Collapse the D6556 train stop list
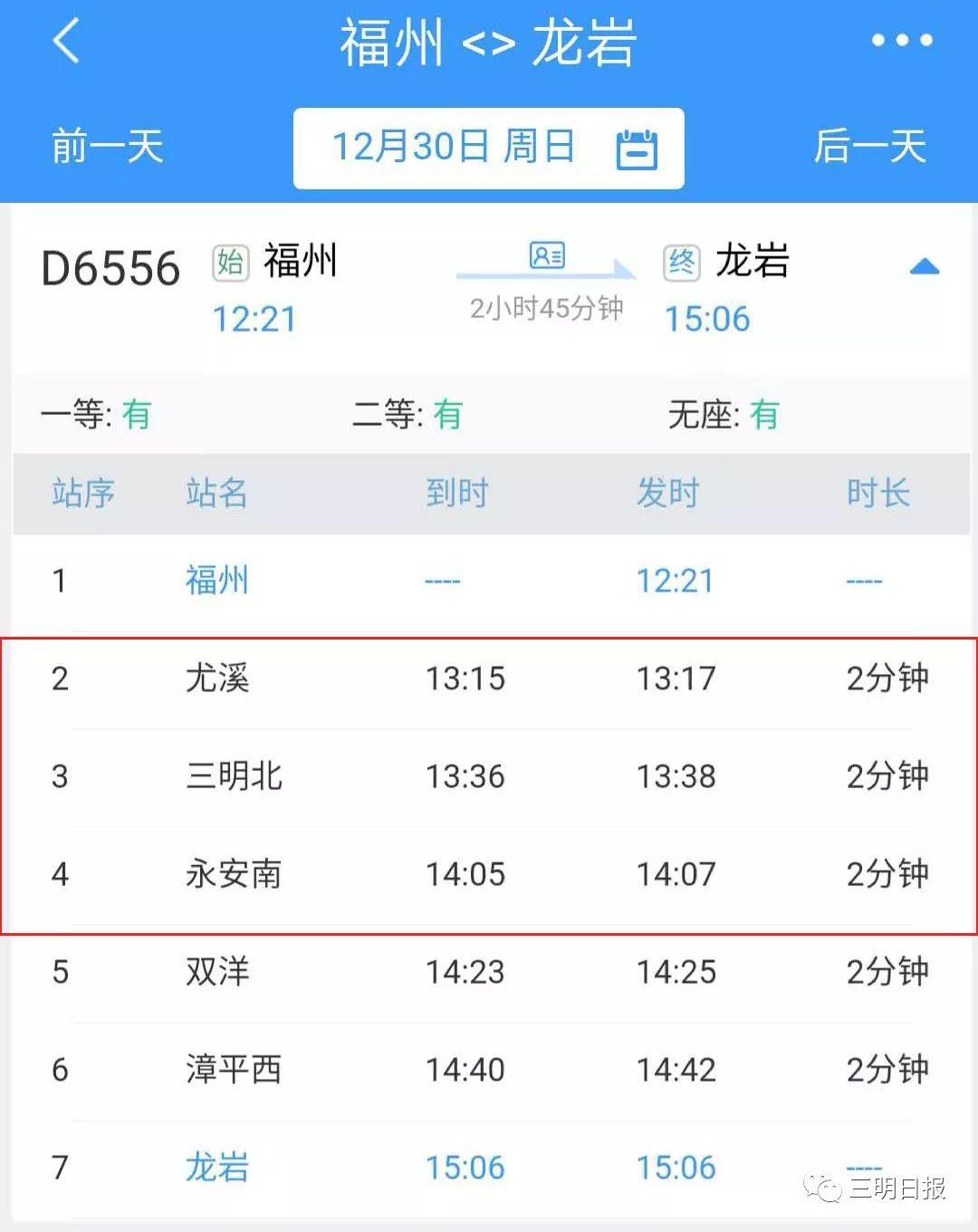The image size is (978, 1232). (924, 267)
